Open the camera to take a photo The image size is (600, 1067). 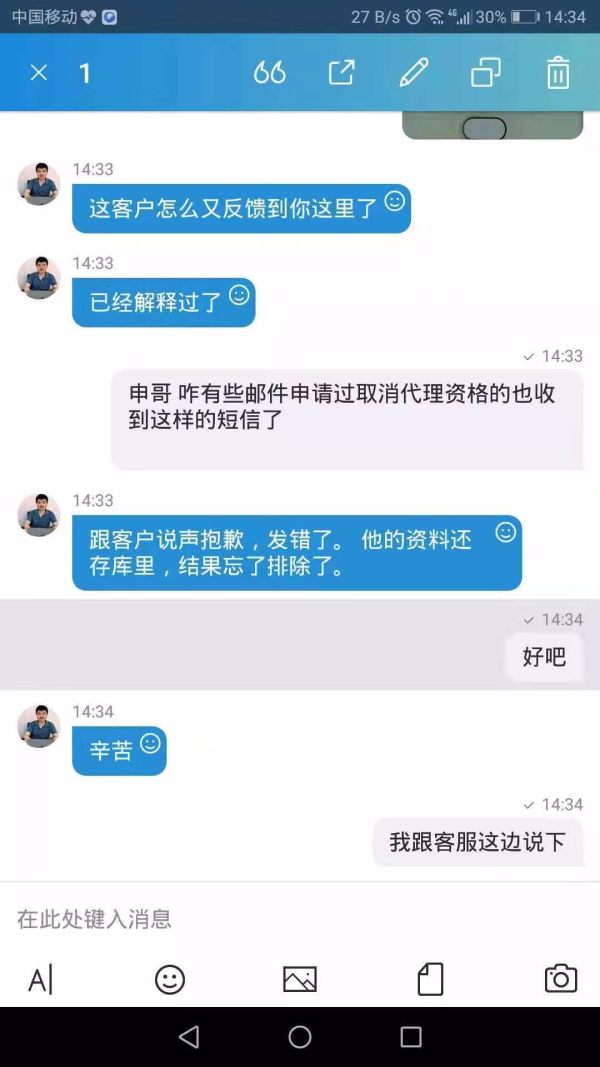coord(560,979)
